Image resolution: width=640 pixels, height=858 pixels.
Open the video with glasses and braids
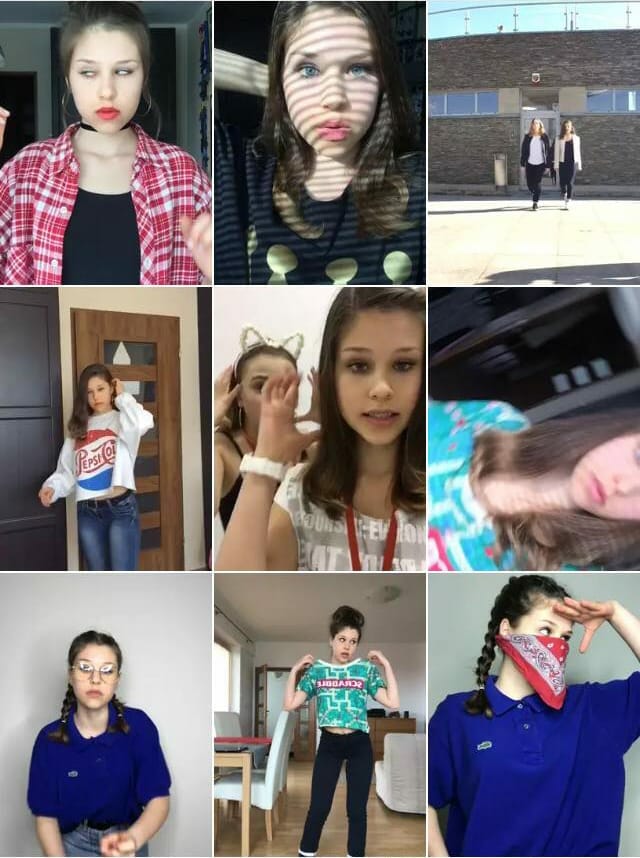pos(105,715)
